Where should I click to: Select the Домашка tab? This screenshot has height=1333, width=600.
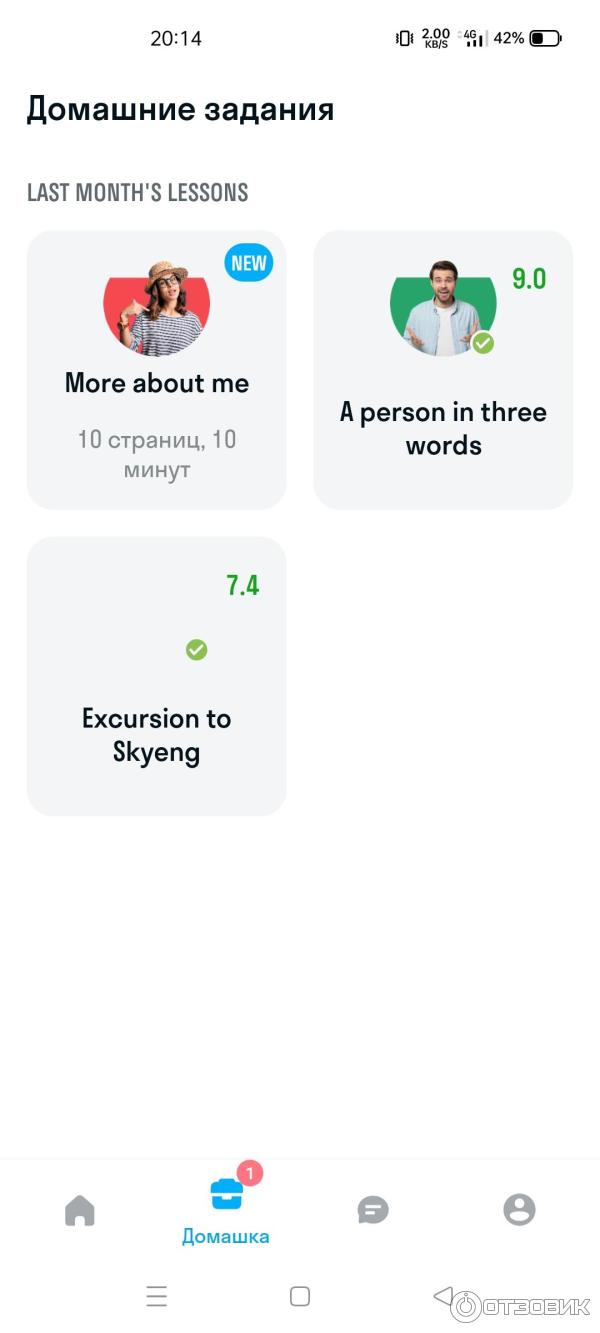[x=226, y=1210]
